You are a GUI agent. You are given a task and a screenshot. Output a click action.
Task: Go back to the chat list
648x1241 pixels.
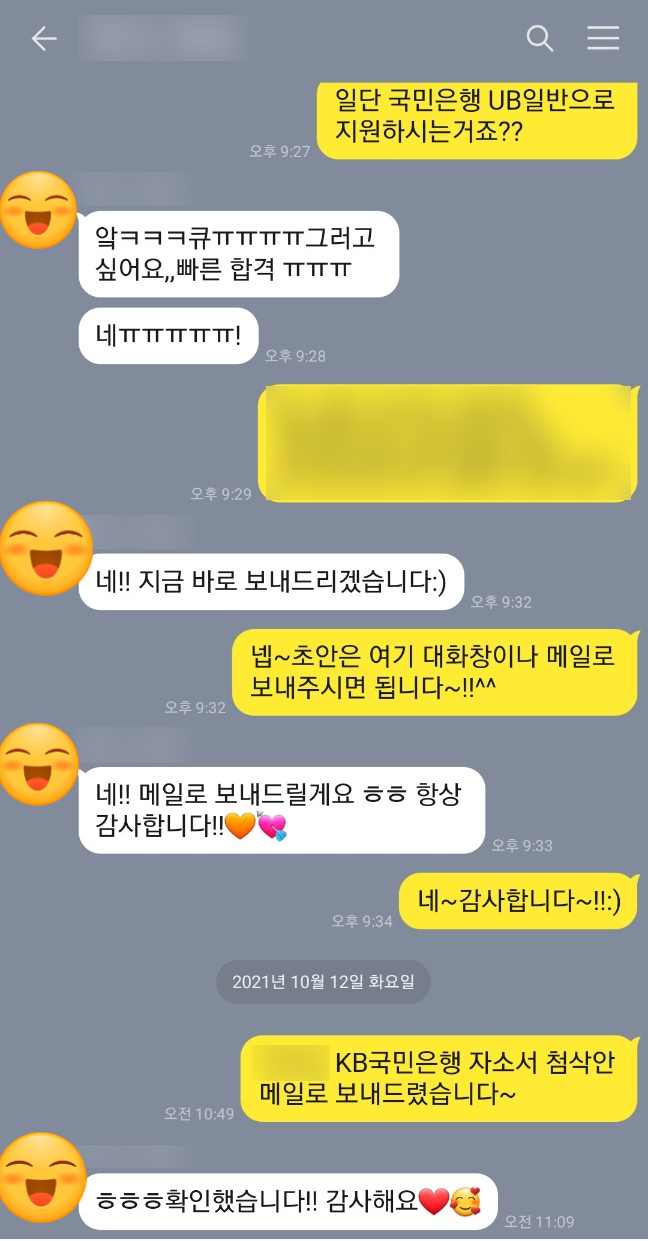tap(44, 39)
